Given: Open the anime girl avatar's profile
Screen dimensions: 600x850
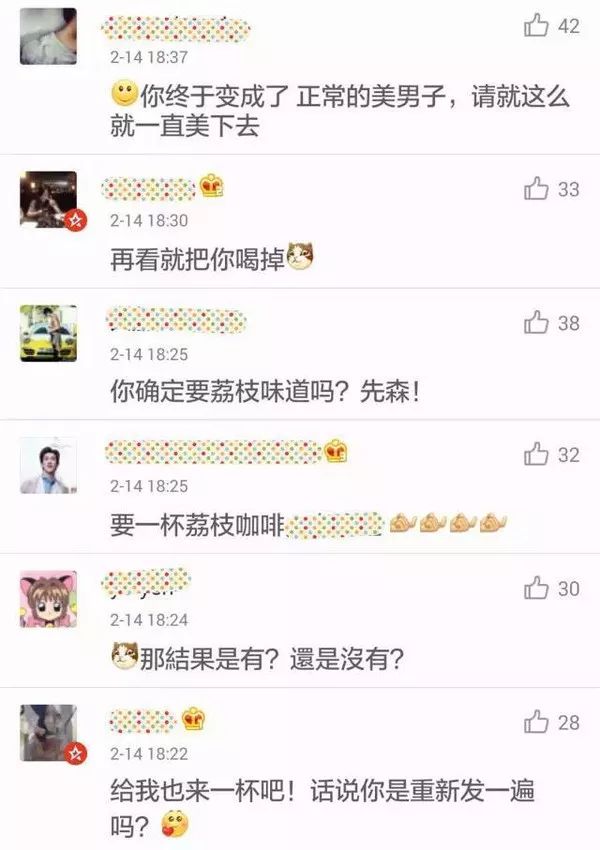Looking at the screenshot, I should pos(48,599).
